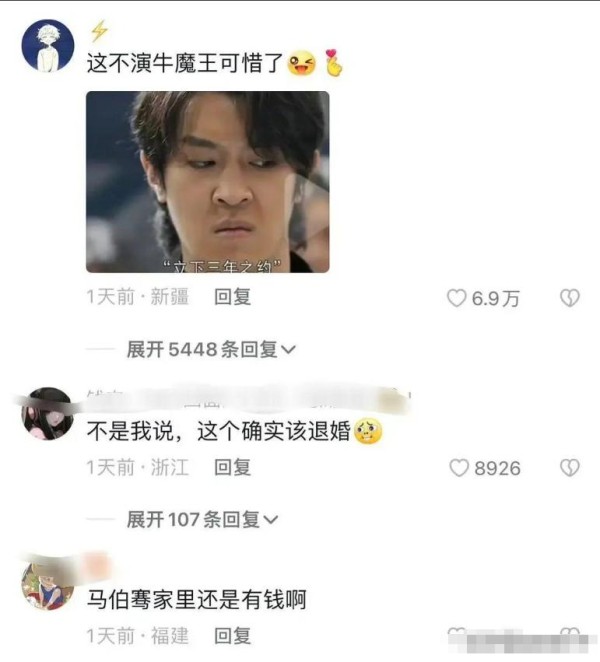Open the image in the 牛魔王 comment
The image size is (600, 662).
(207, 182)
